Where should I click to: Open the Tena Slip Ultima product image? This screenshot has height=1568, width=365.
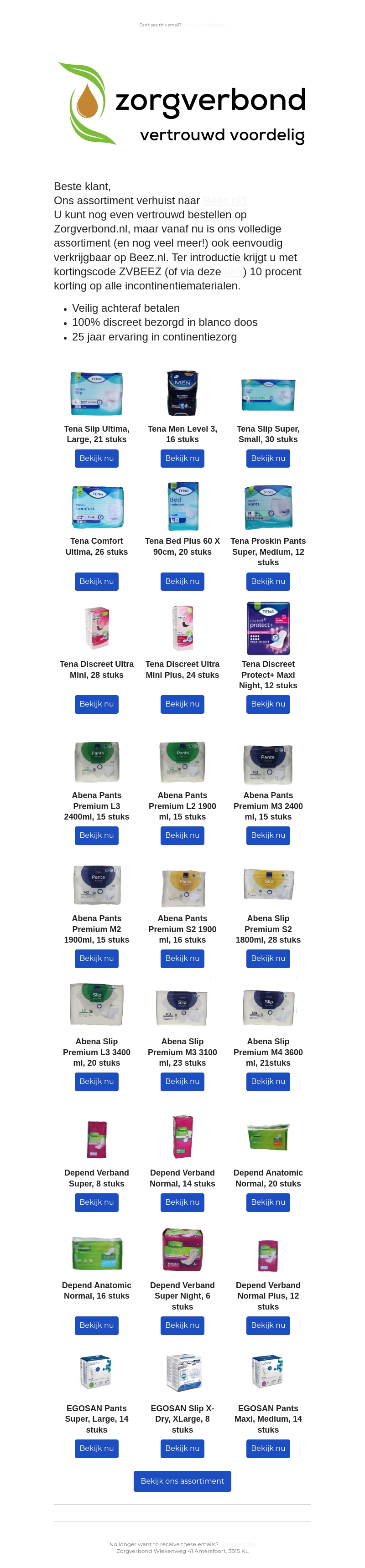point(96,393)
